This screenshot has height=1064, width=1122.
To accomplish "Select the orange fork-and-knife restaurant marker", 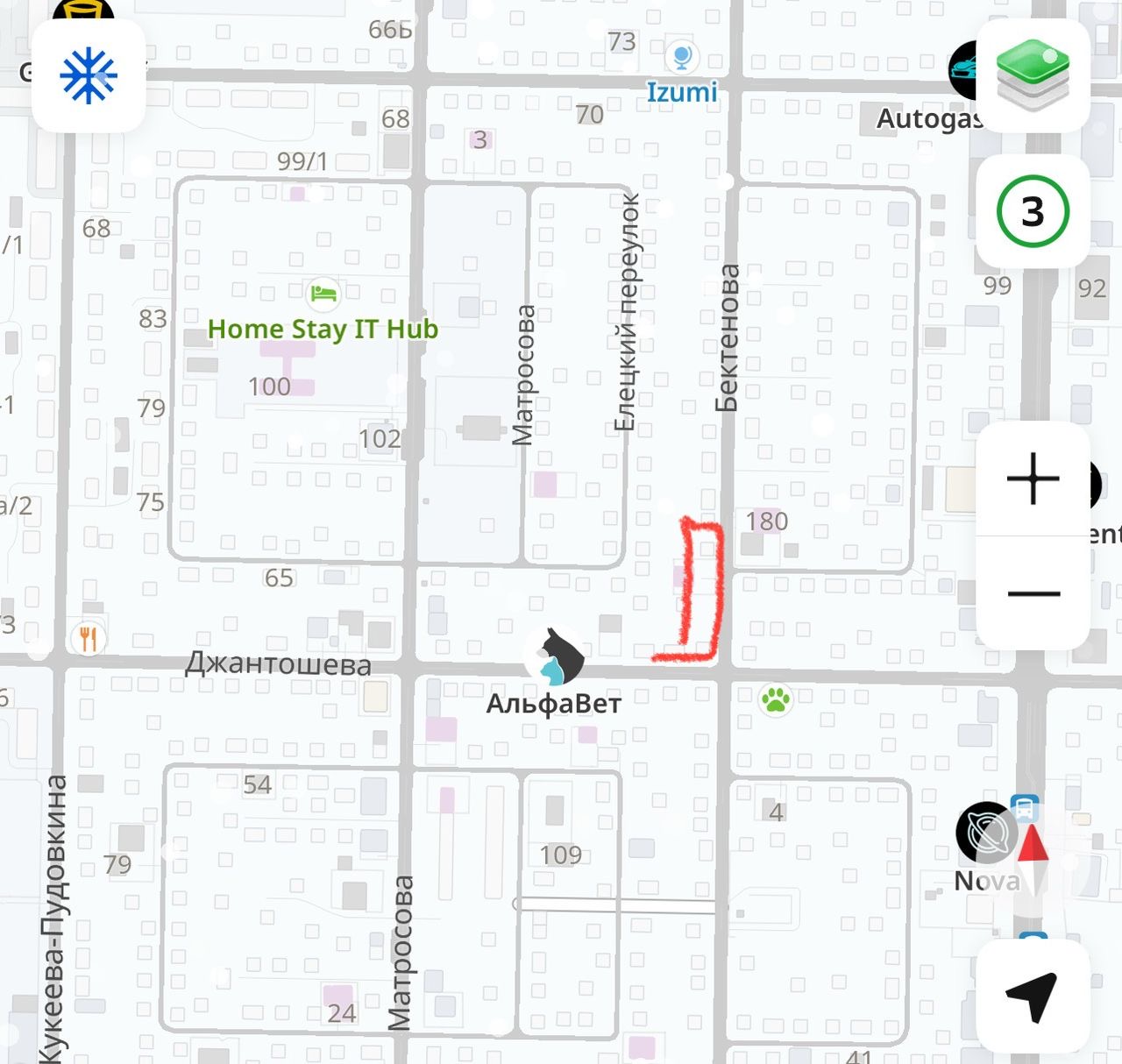I will click(88, 639).
